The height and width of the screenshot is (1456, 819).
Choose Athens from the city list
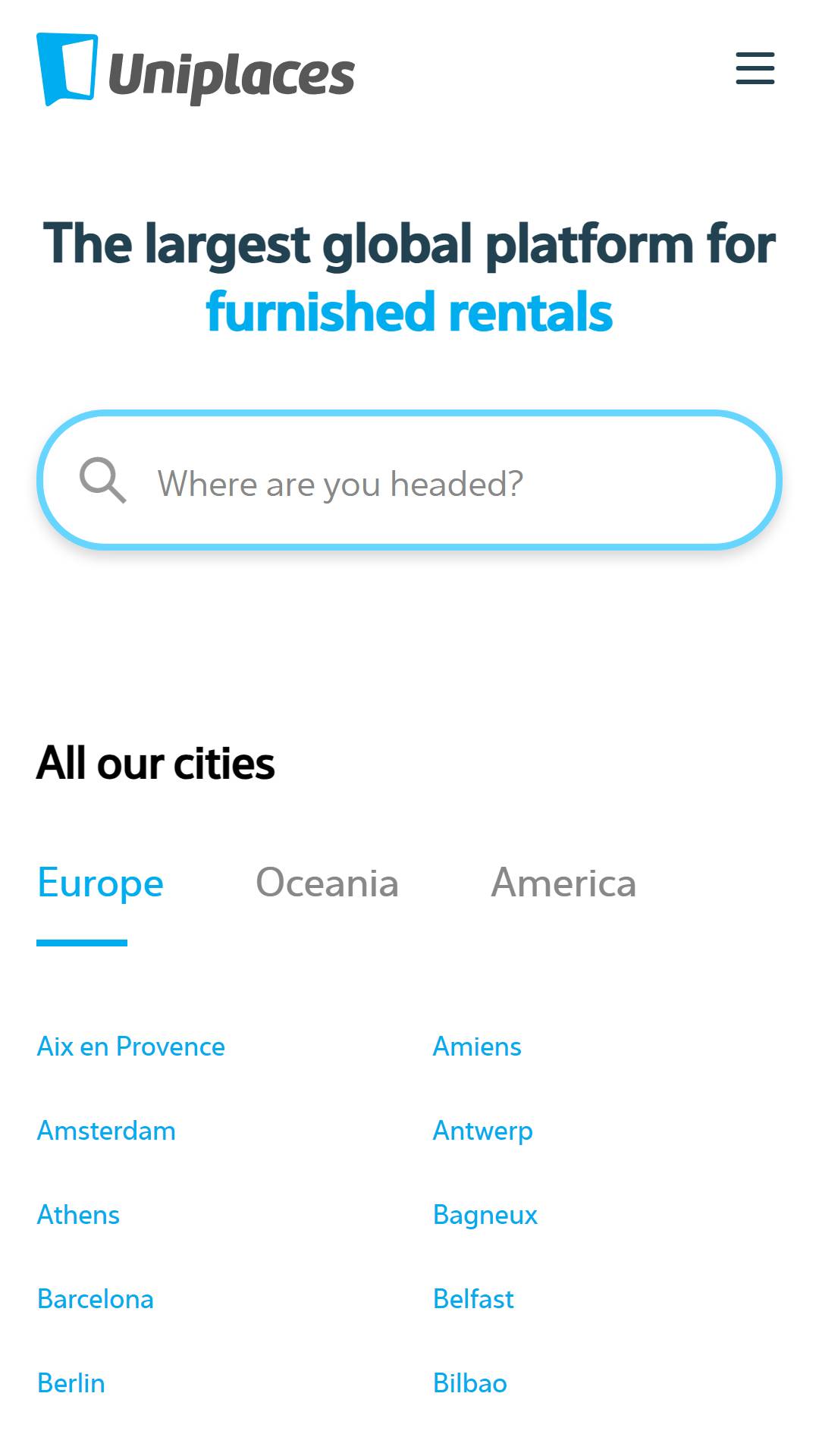(78, 1215)
